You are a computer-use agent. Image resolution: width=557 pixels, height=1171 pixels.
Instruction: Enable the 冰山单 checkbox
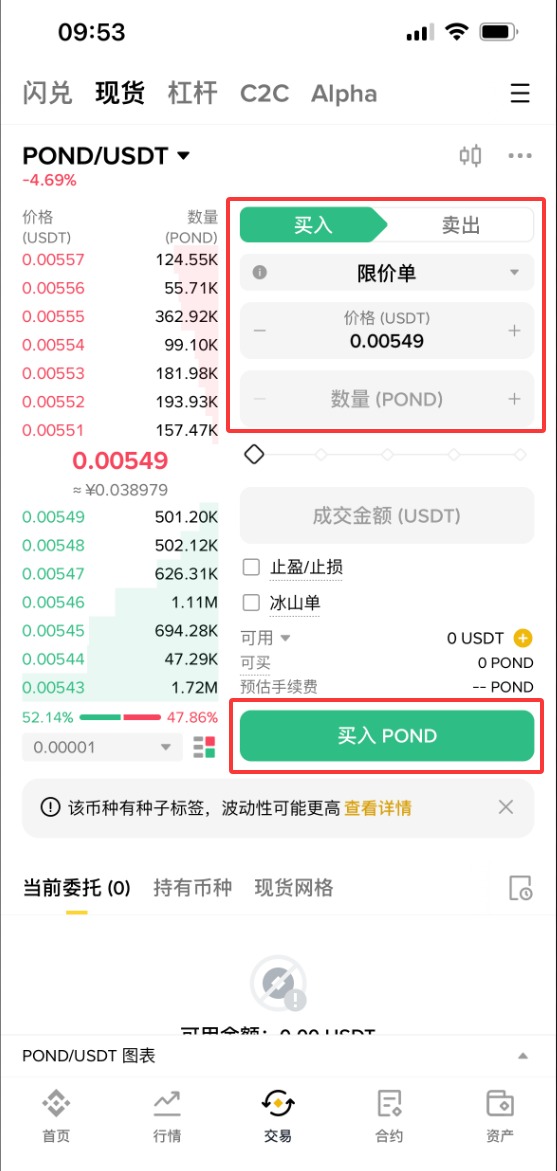coord(252,603)
